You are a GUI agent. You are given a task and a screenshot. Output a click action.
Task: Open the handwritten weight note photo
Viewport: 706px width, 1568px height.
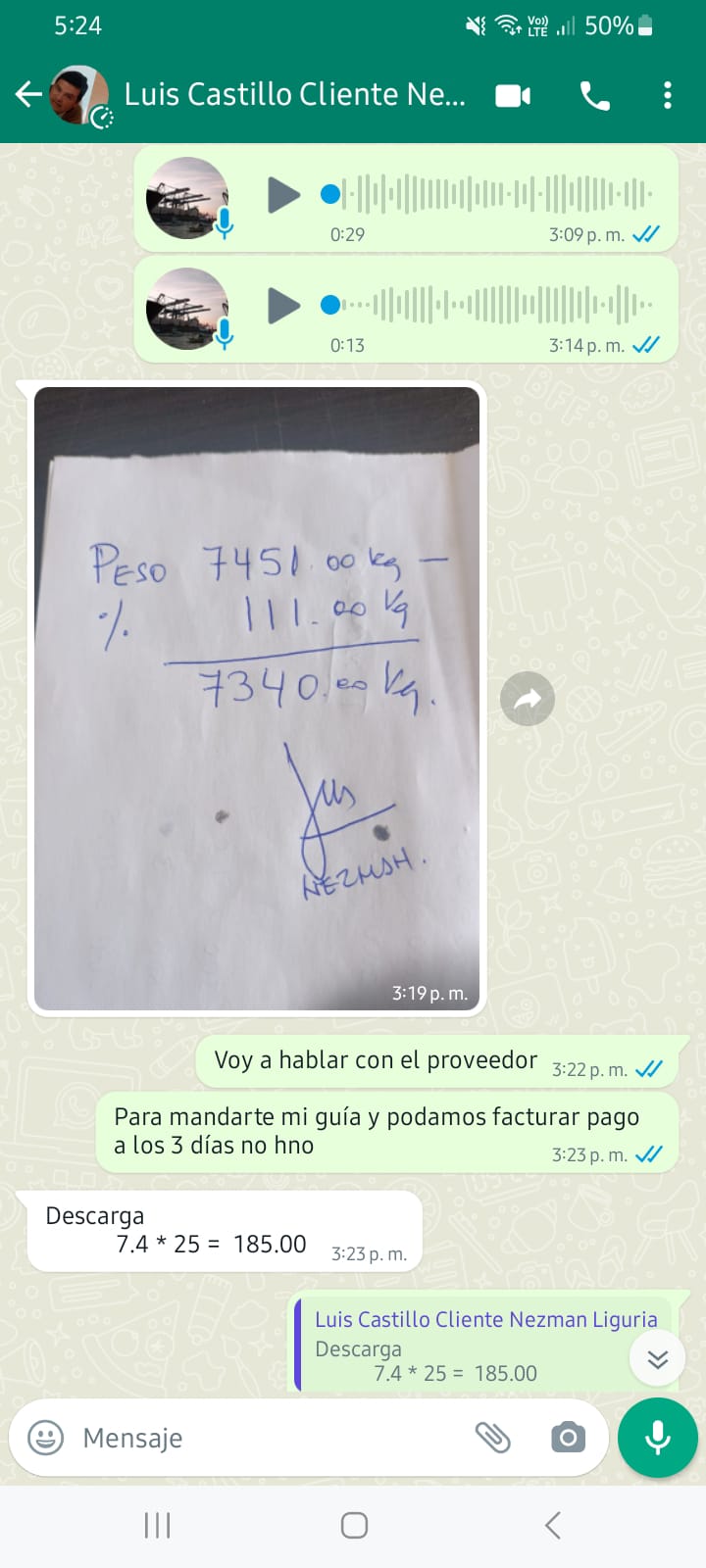coord(257,698)
